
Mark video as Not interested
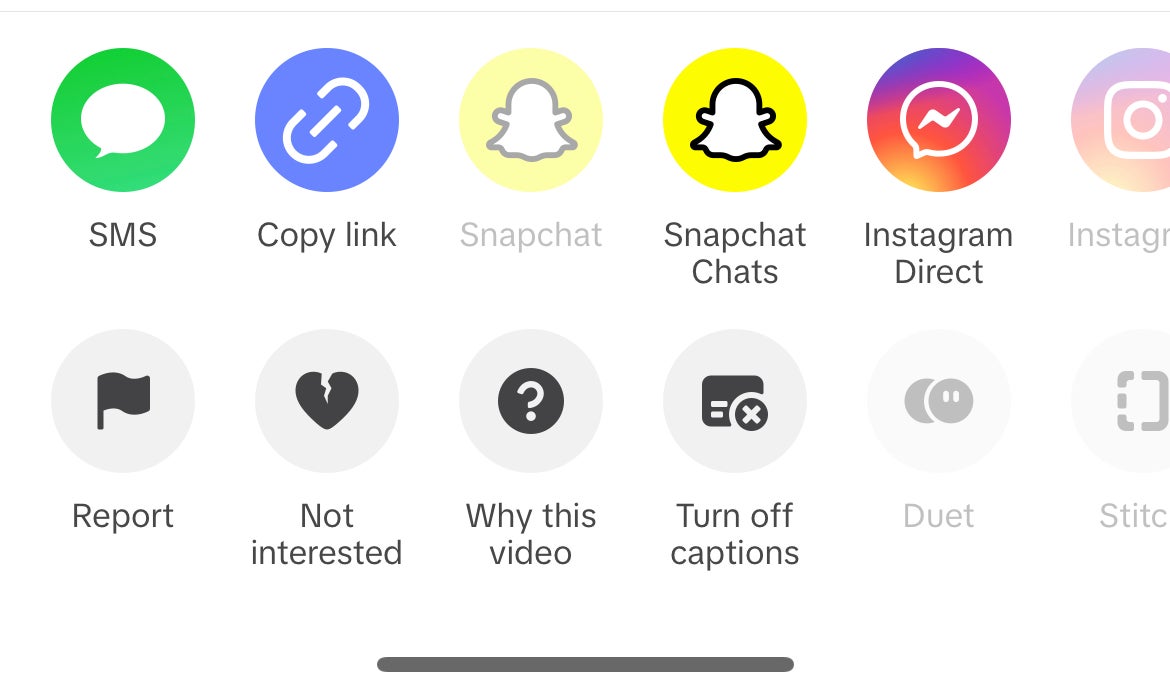[x=327, y=401]
